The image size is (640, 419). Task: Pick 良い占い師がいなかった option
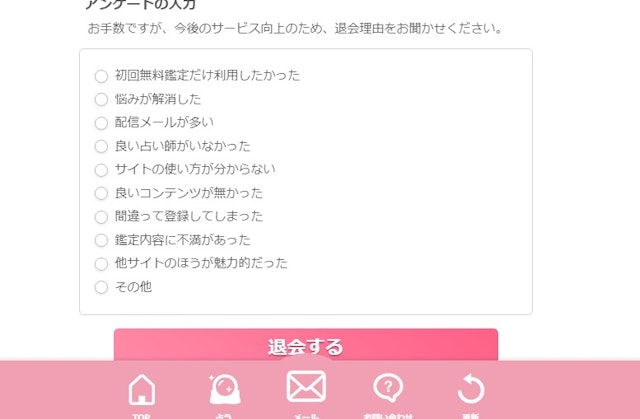click(101, 146)
